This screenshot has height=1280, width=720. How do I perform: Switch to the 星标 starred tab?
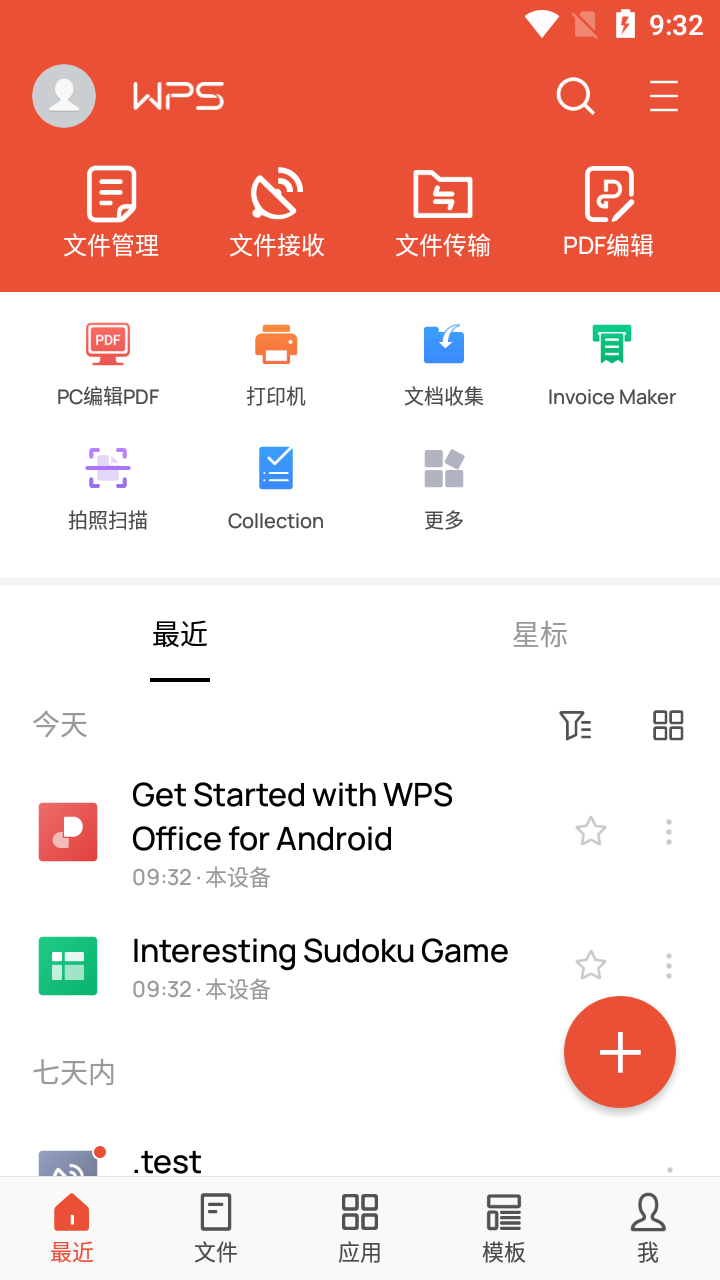540,635
